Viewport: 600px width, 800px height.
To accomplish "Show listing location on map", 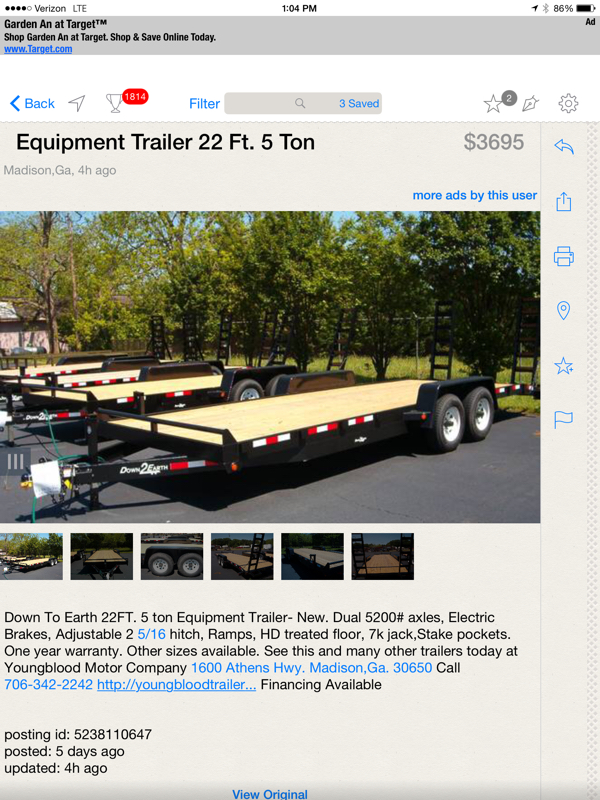I will coord(564,310).
